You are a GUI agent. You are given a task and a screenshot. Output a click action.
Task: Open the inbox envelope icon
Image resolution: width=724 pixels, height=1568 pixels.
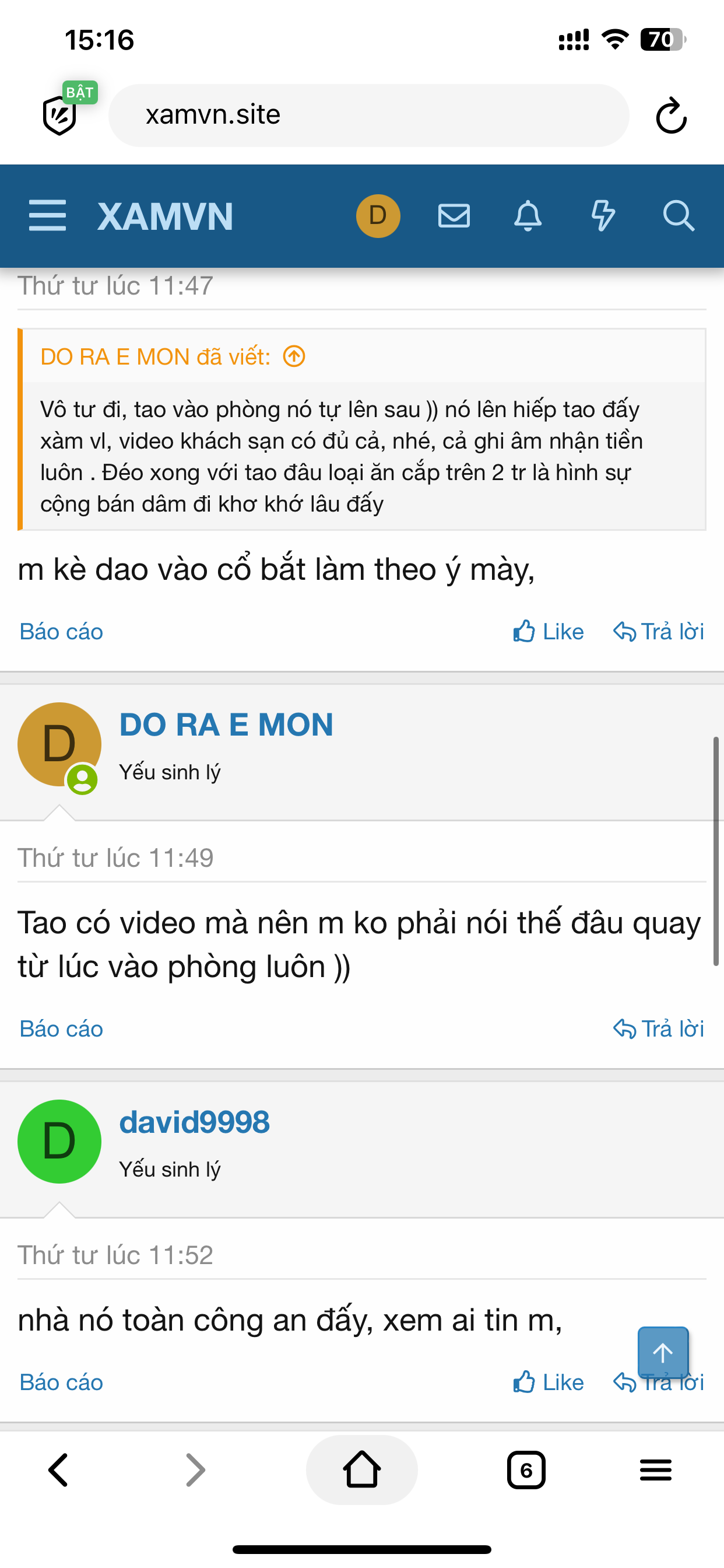pos(454,215)
